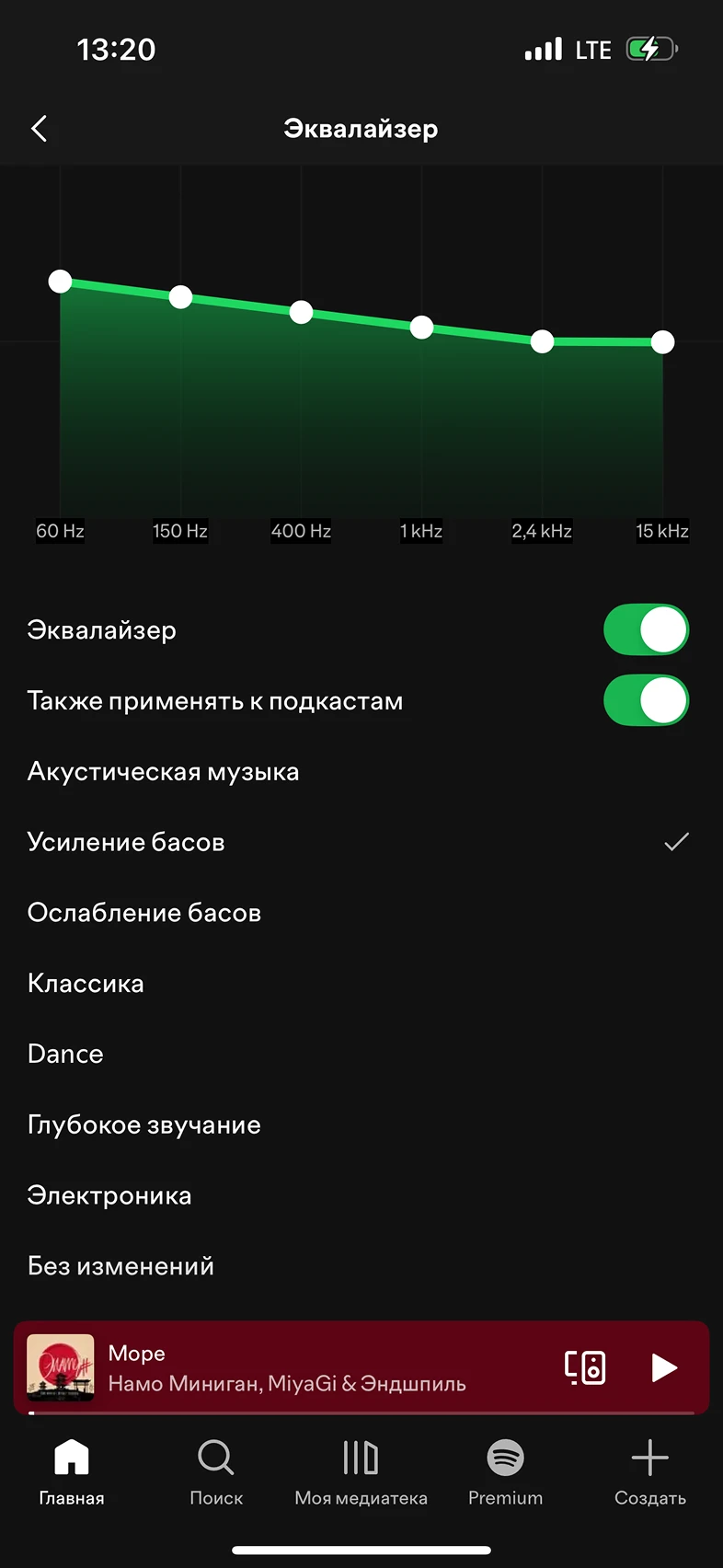Viewport: 723px width, 1568px height.
Task: Open the Premium tab
Action: (x=505, y=1472)
